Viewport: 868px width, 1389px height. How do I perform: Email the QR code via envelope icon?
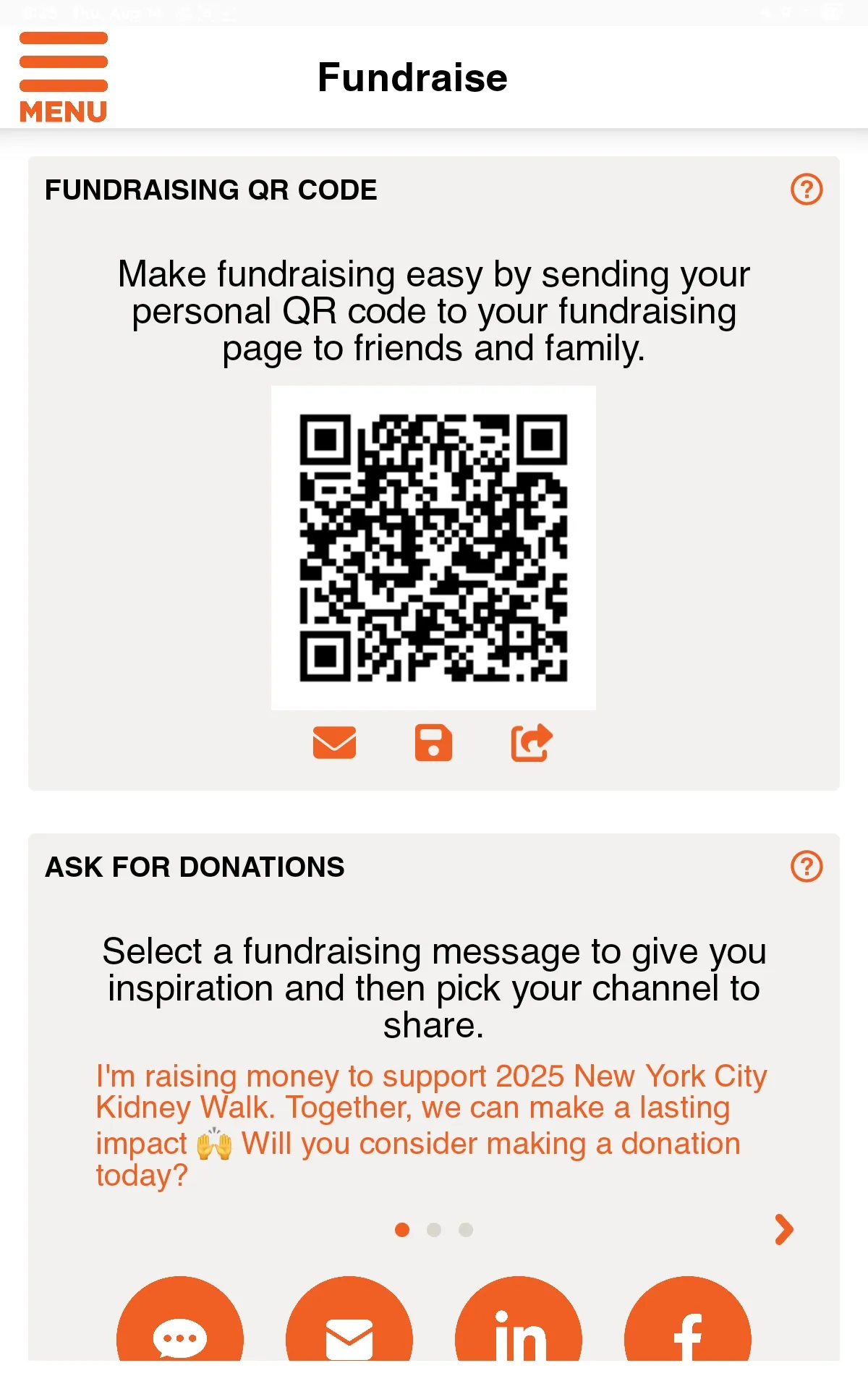coord(334,743)
